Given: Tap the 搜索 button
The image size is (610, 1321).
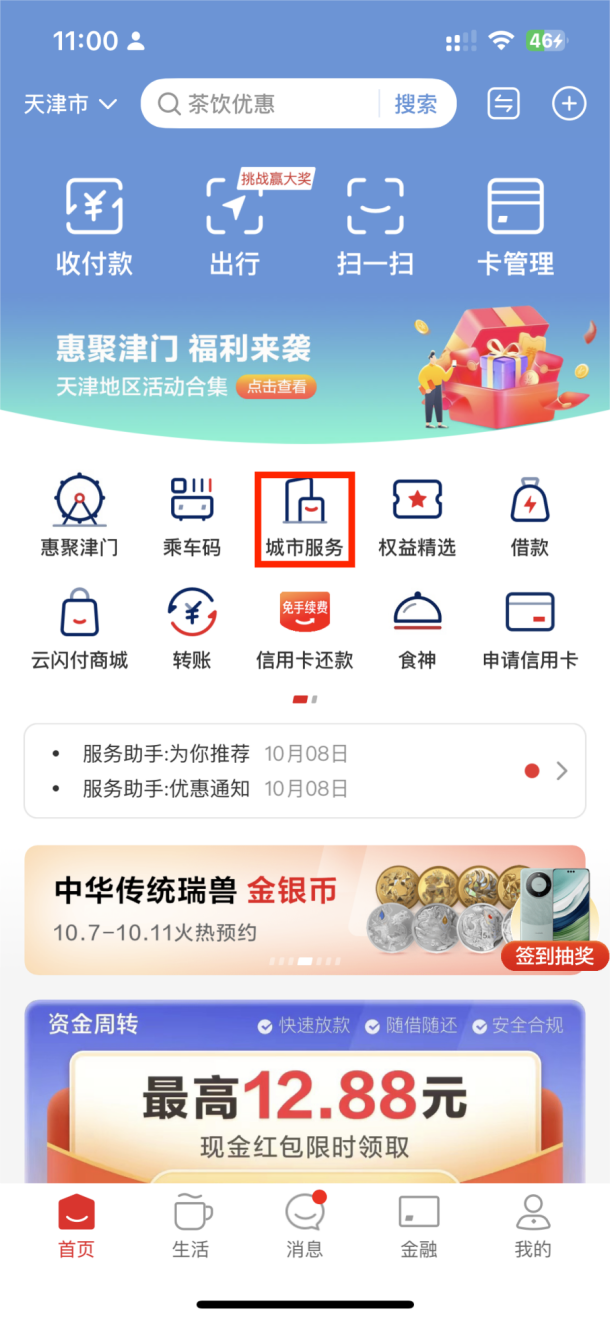Looking at the screenshot, I should tap(416, 104).
